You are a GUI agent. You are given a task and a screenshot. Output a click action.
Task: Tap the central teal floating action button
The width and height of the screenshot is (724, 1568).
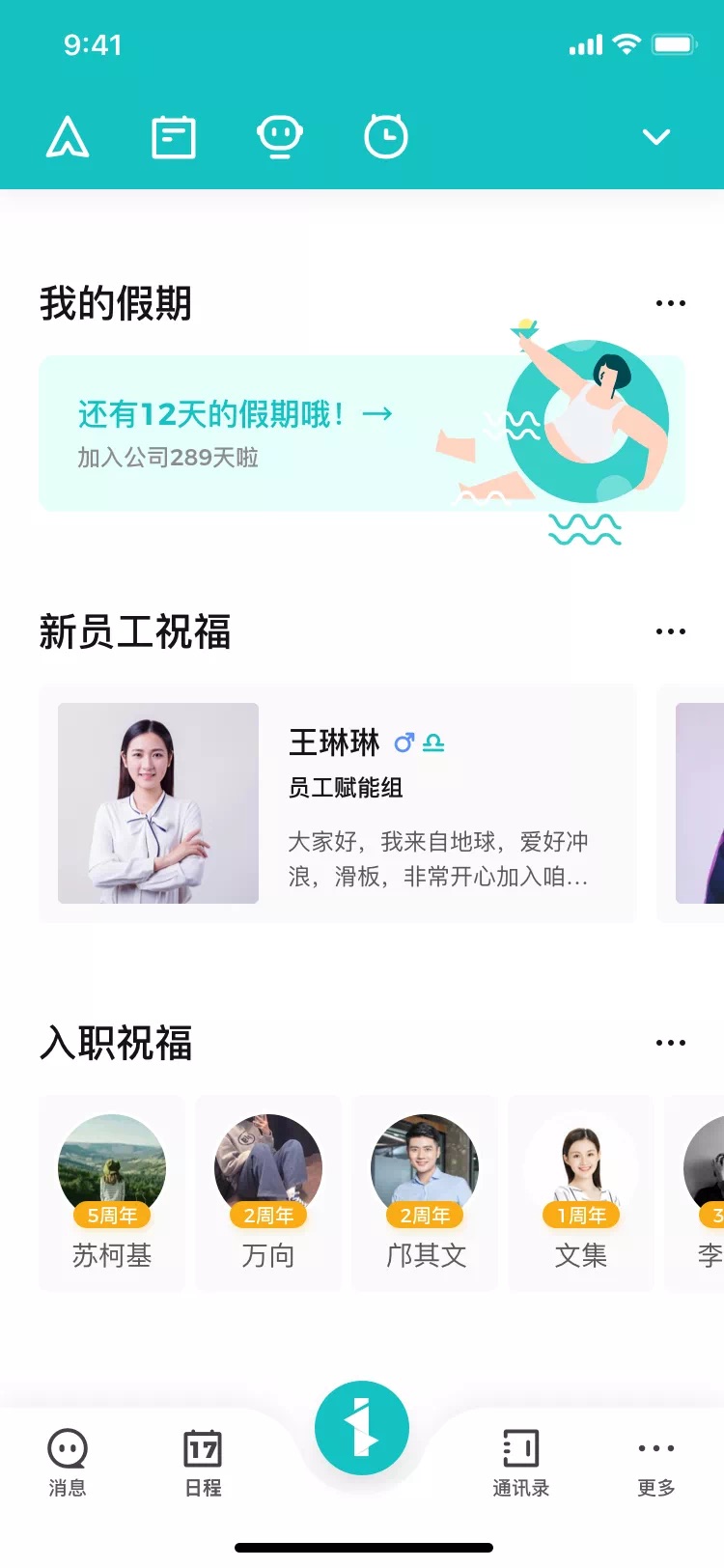[x=362, y=1429]
